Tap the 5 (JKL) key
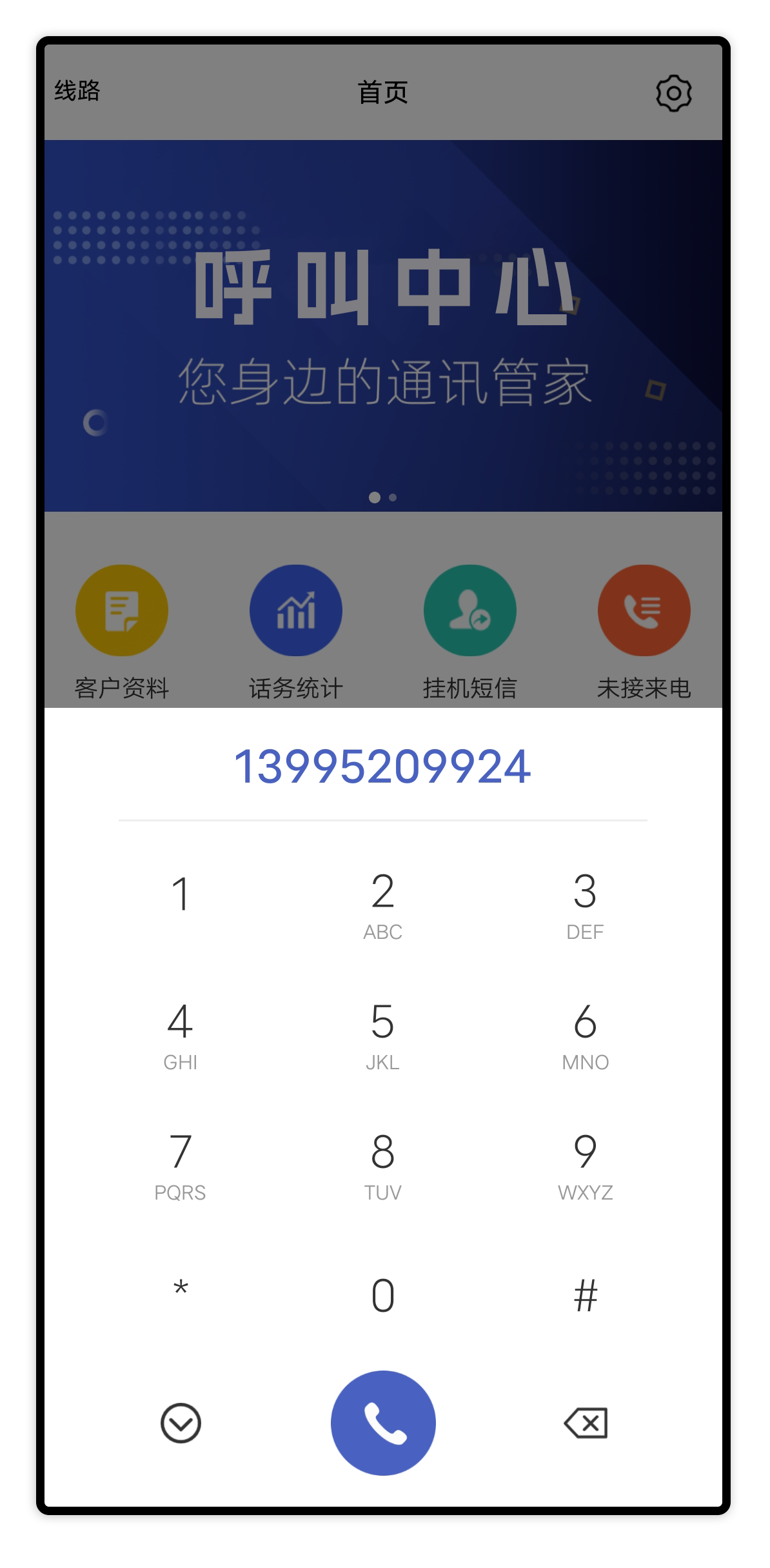Screen dimensions: 770x1568 [383, 1034]
